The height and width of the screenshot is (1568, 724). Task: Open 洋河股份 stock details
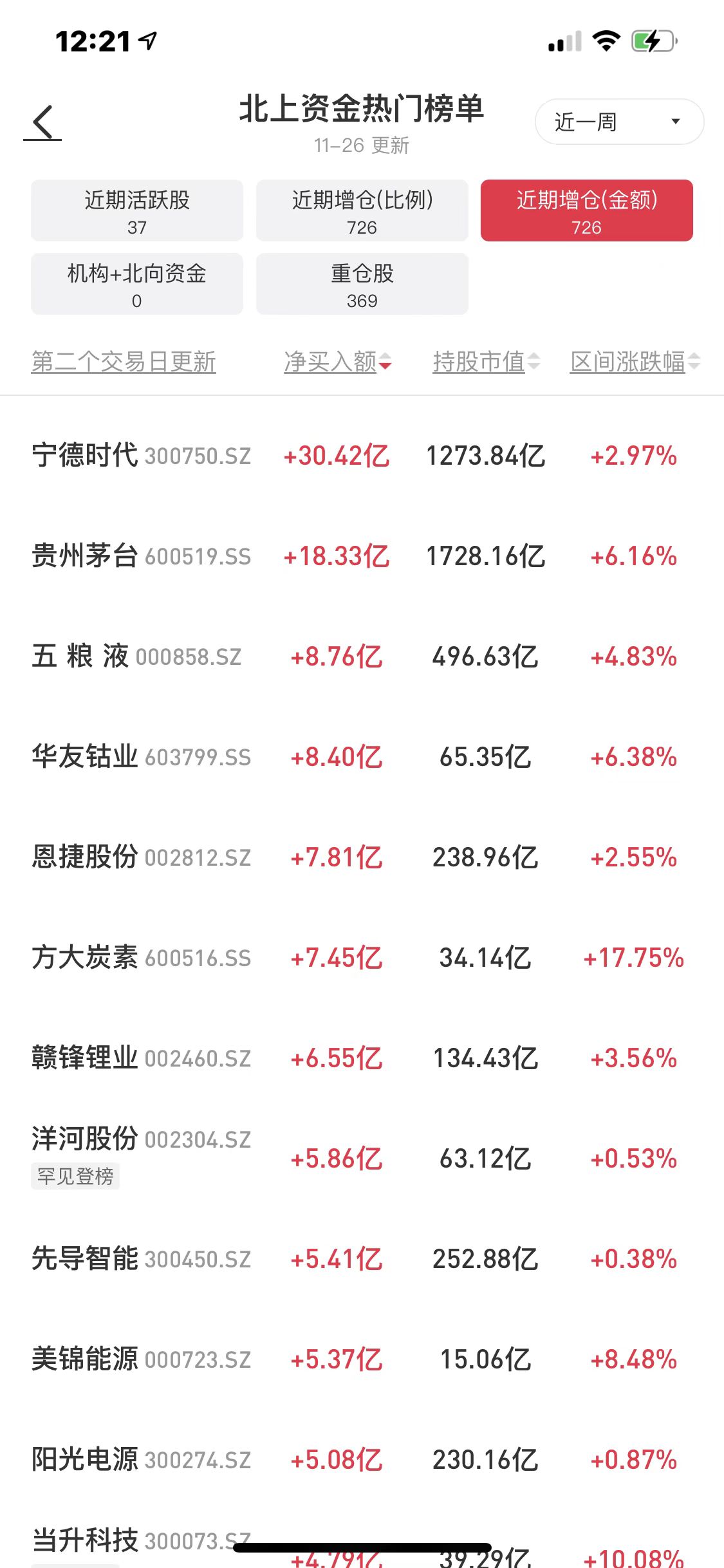[362, 1159]
